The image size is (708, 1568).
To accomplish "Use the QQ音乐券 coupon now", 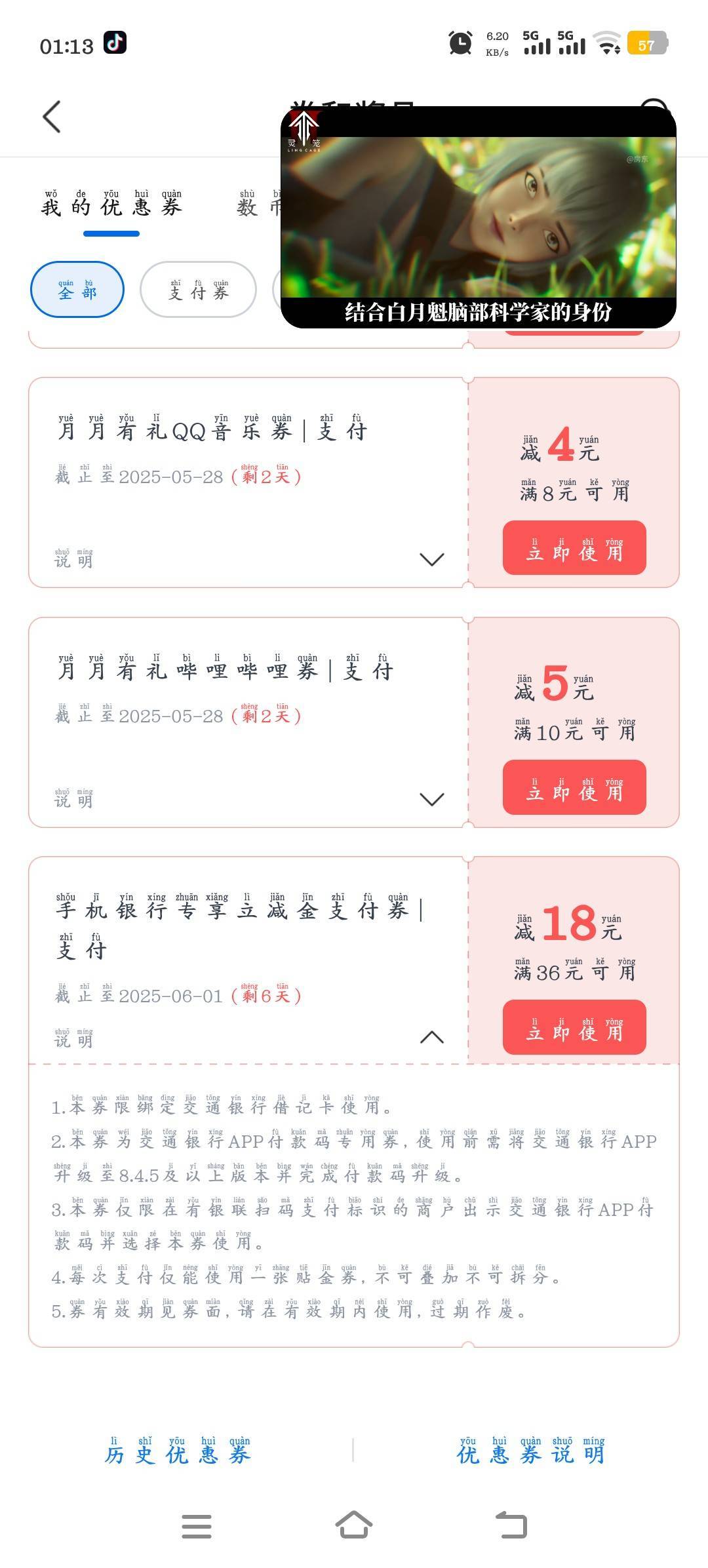I will (574, 548).
